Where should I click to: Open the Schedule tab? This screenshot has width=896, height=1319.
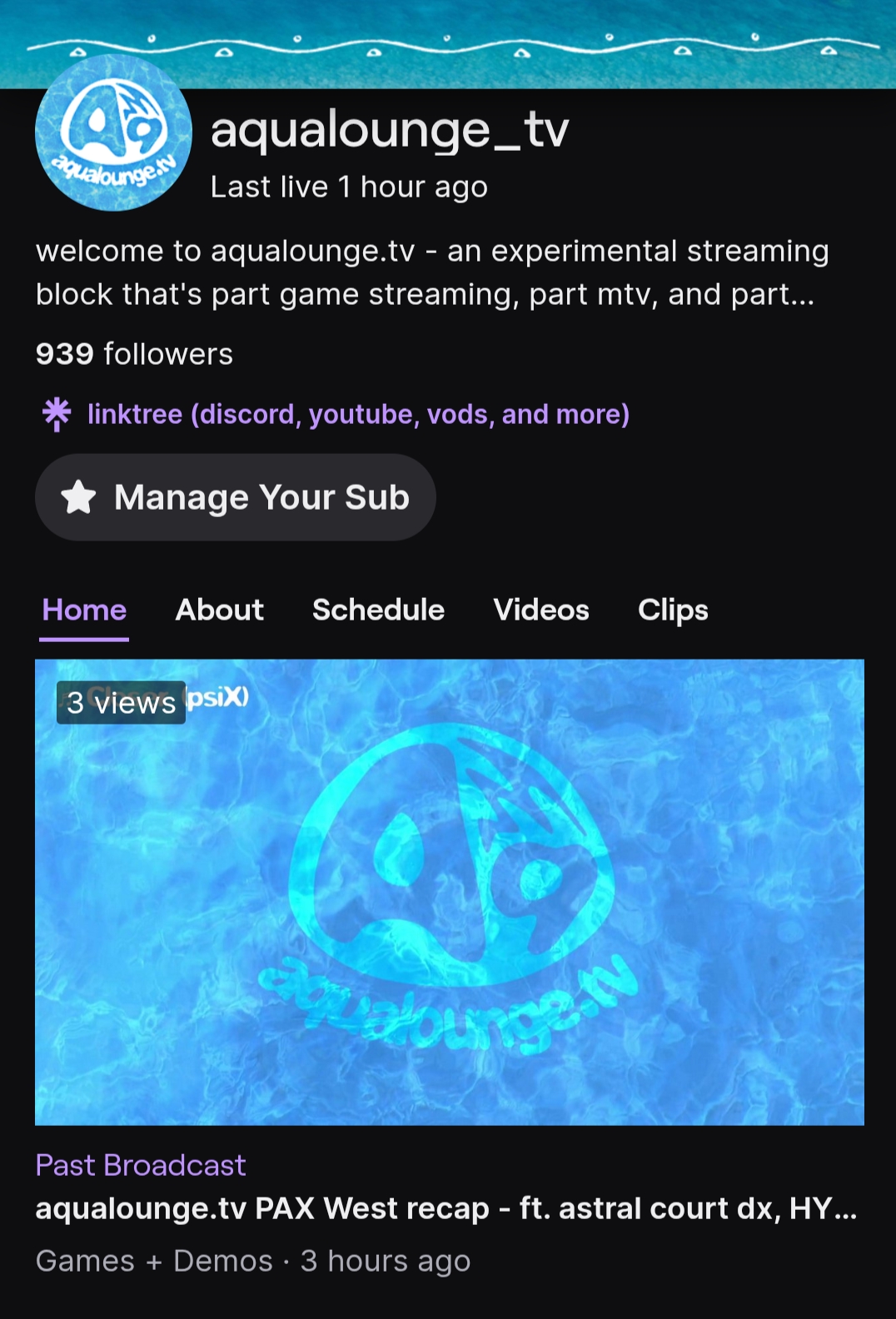tap(378, 610)
